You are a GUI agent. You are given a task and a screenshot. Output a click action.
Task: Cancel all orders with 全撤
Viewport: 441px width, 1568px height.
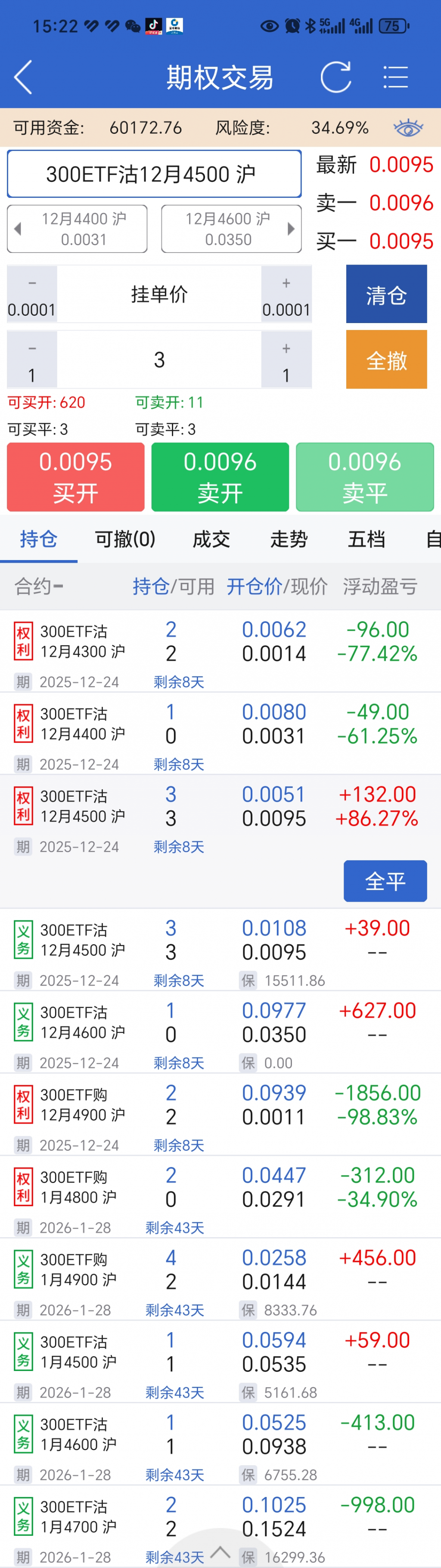(x=386, y=360)
